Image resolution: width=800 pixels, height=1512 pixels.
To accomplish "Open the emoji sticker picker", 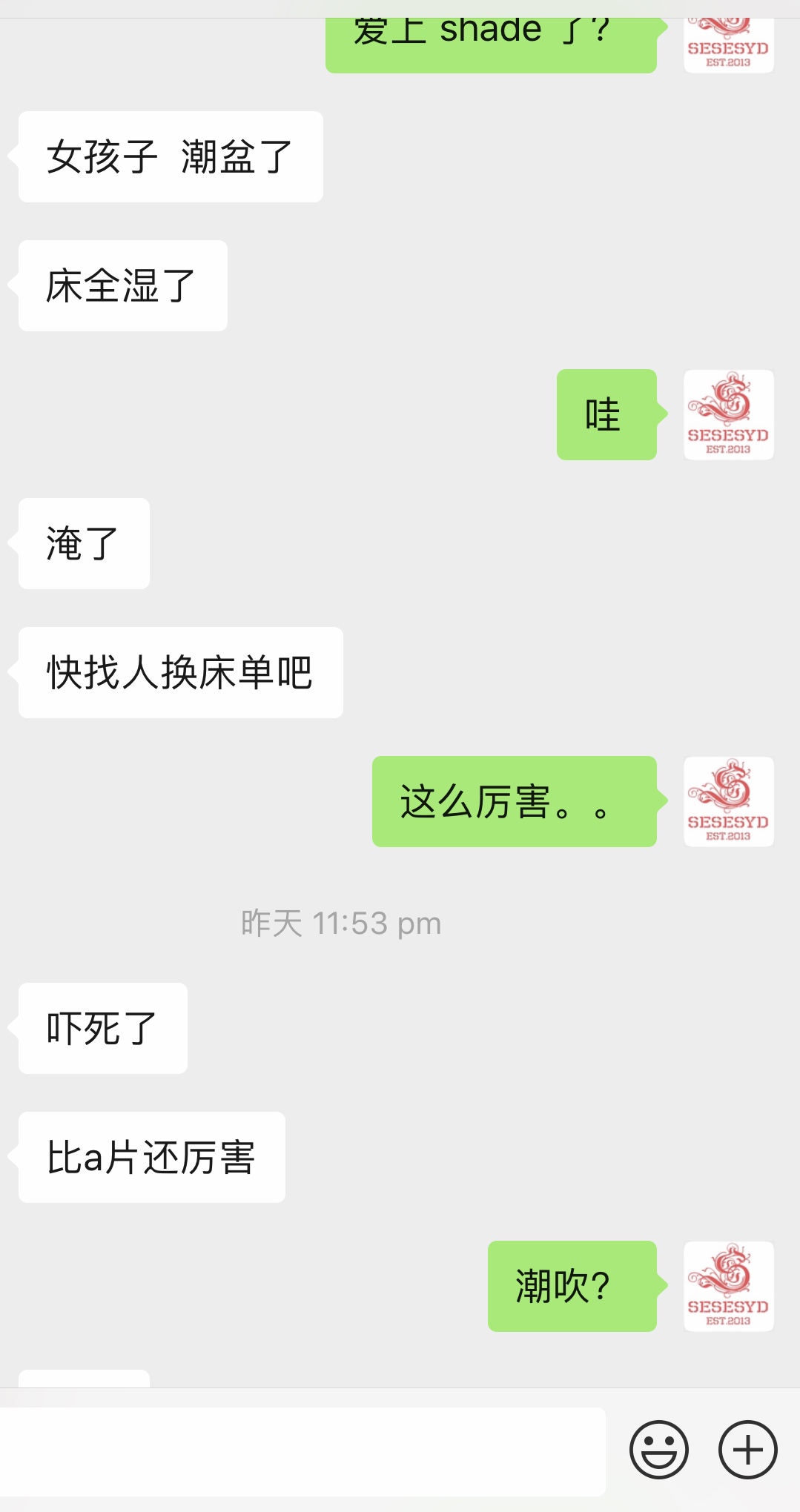I will coord(658,1450).
